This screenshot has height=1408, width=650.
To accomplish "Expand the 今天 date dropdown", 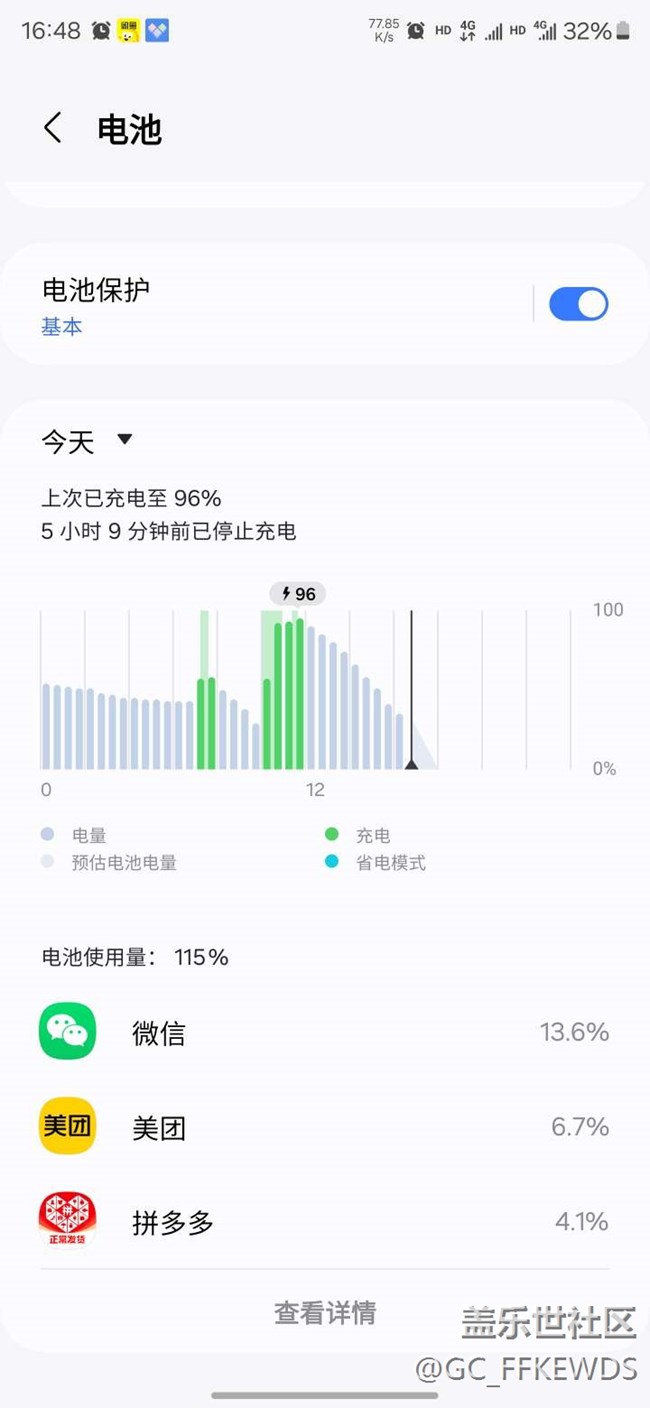I will pos(87,440).
